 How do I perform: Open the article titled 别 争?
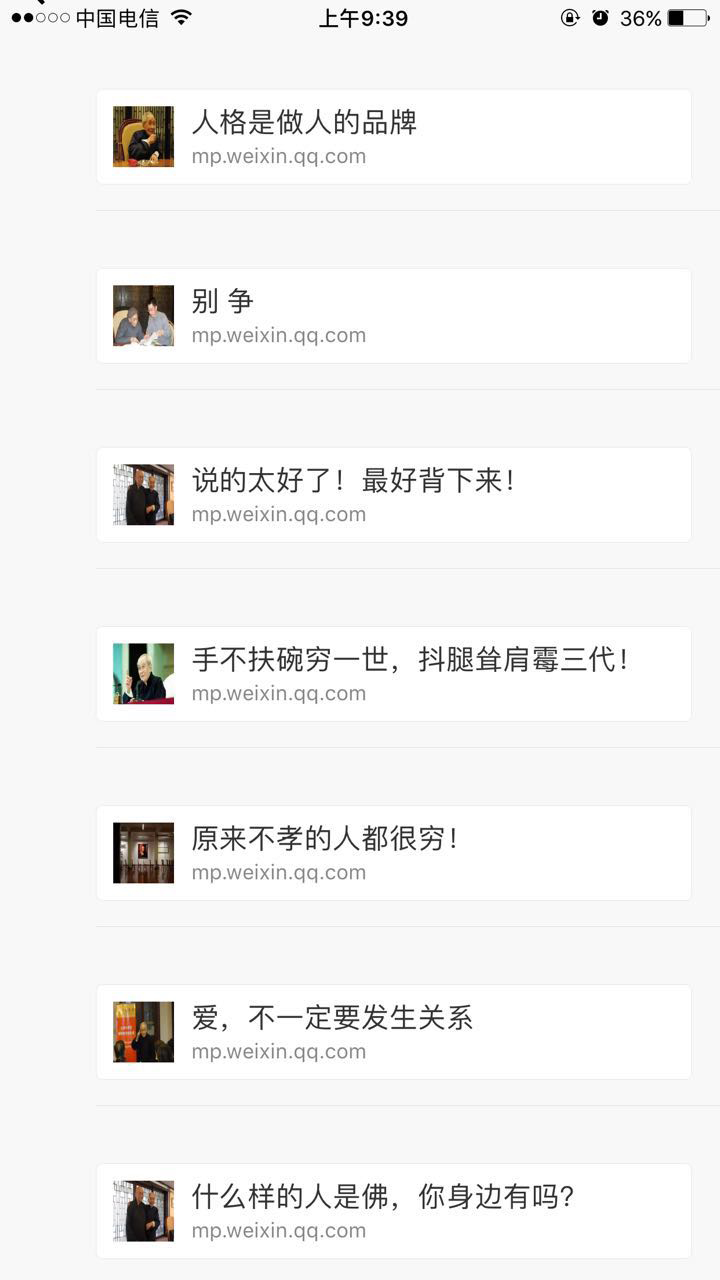[393, 316]
